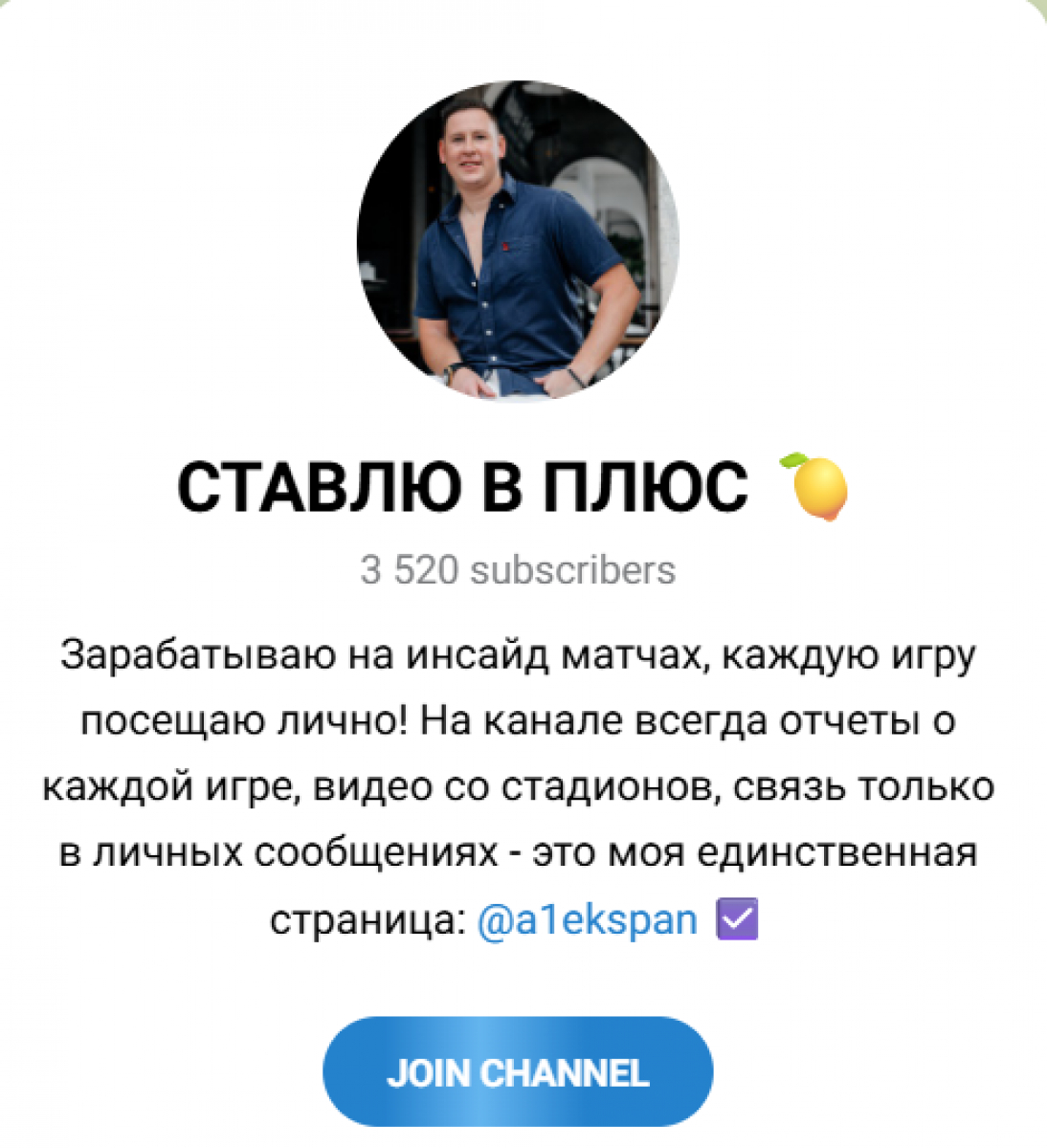Open the @a1ekspan username link
Screen dimensions: 1047x1148
tap(590, 919)
